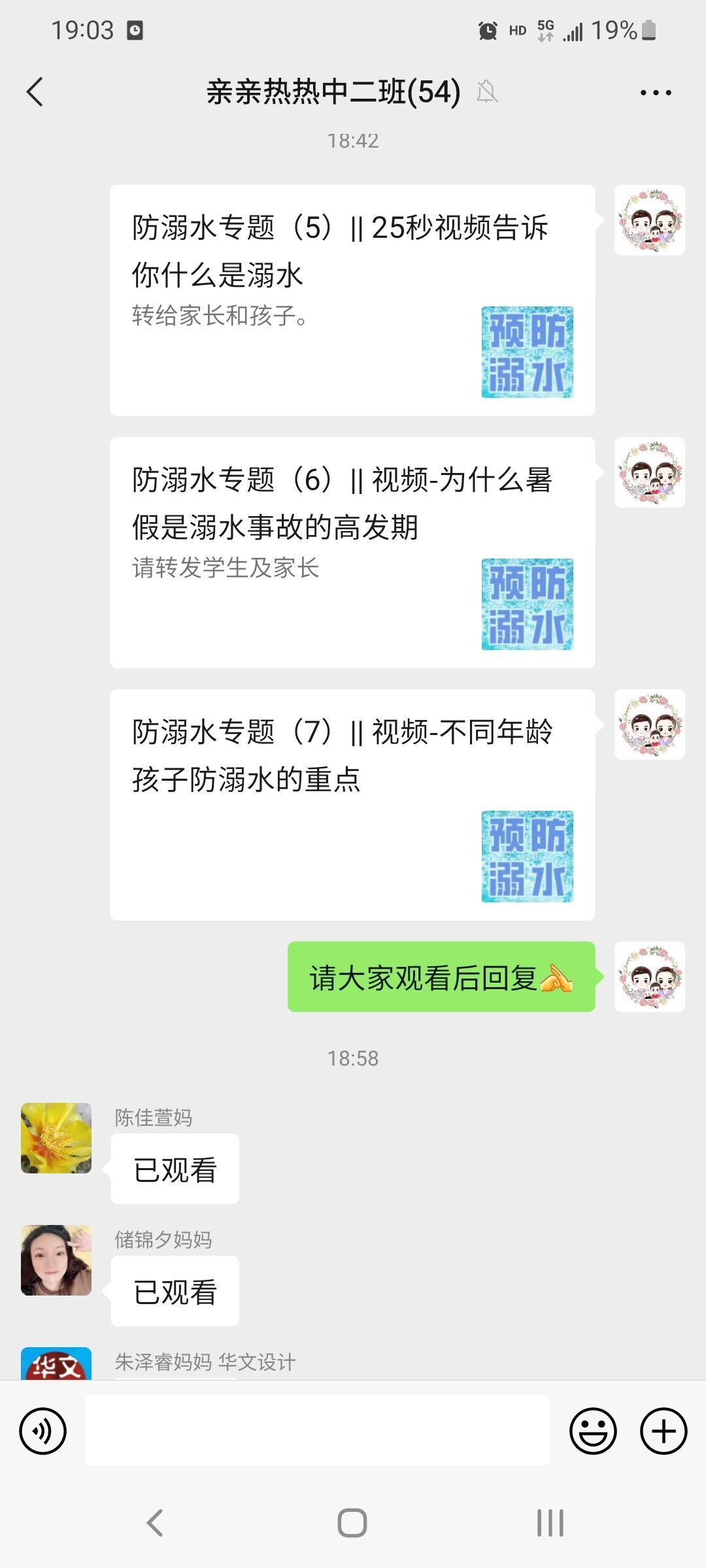This screenshot has width=706, height=1568.
Task: Tap the system home button
Action: point(352,1523)
